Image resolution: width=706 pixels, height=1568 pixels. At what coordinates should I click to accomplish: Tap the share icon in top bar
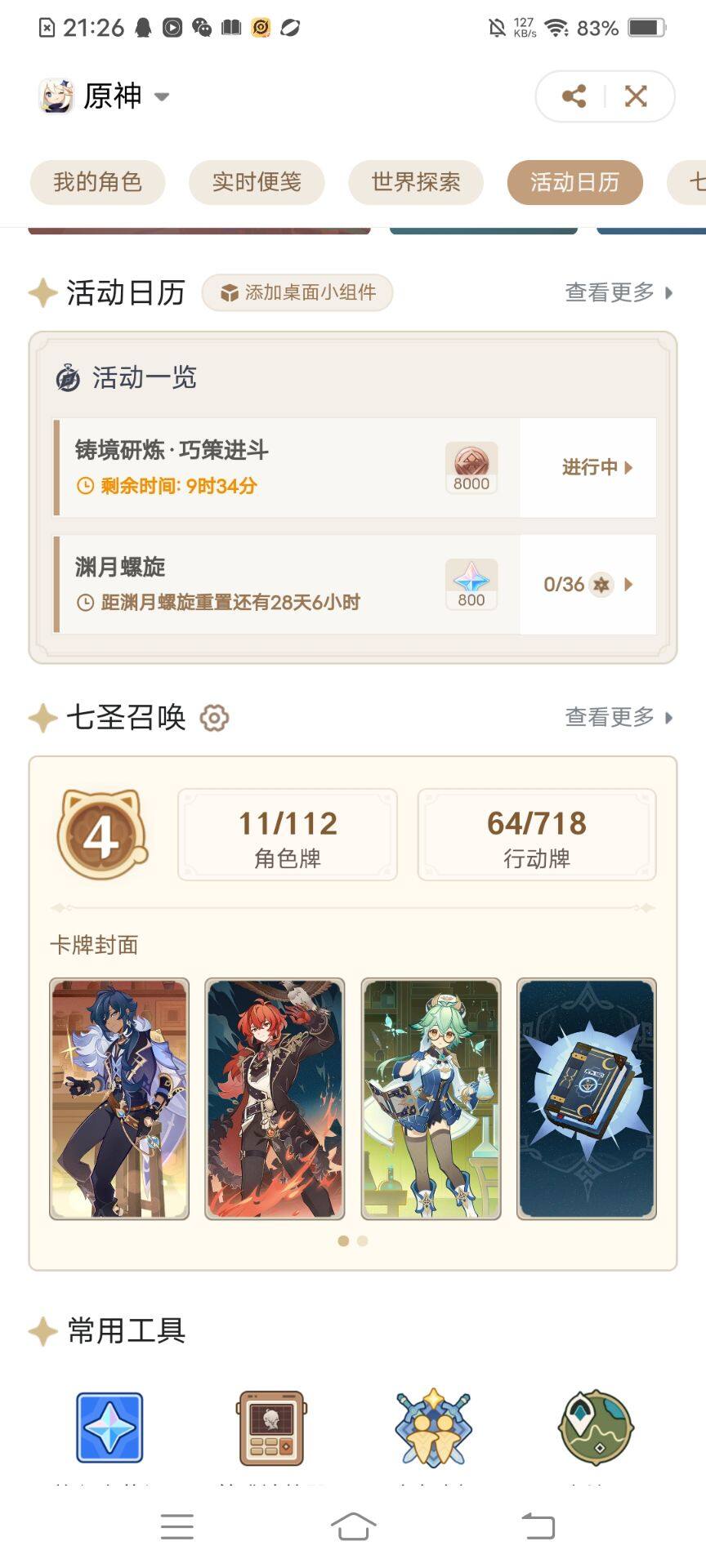[574, 96]
